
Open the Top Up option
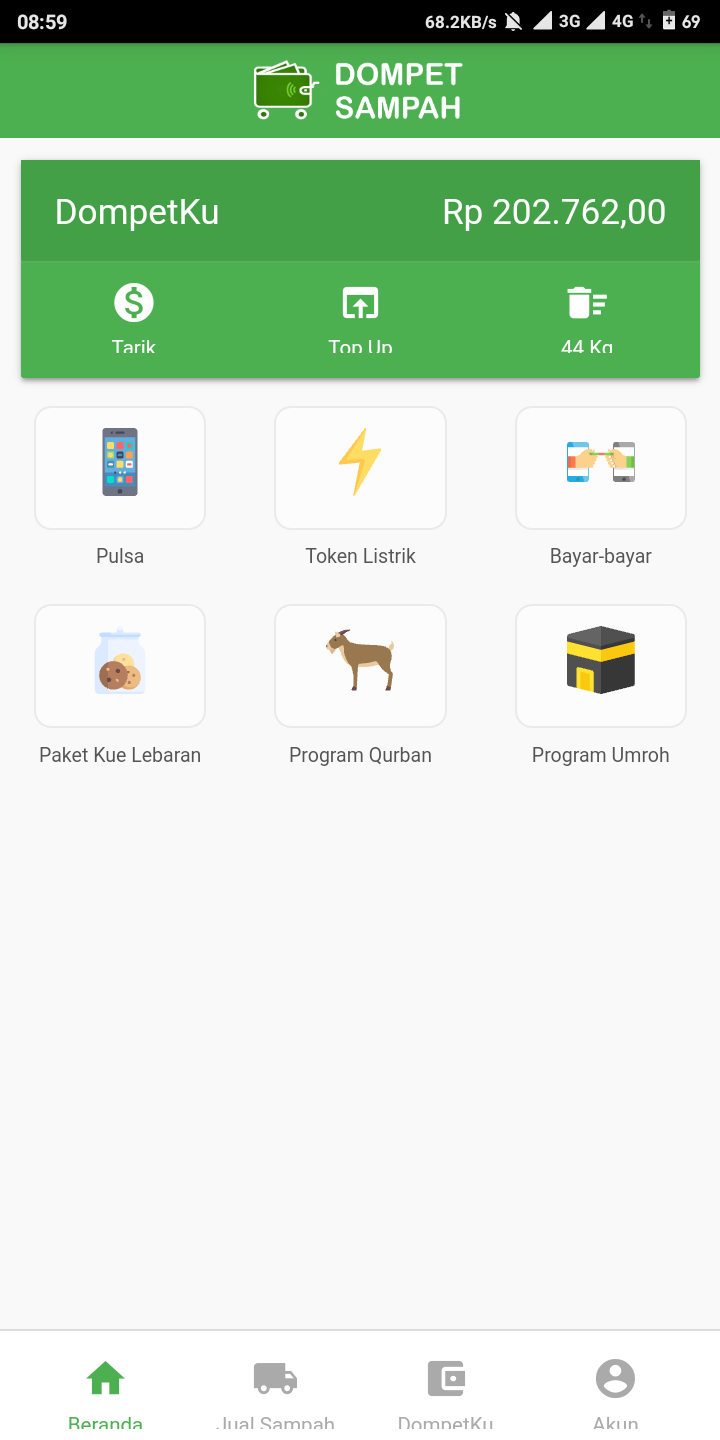tap(360, 316)
